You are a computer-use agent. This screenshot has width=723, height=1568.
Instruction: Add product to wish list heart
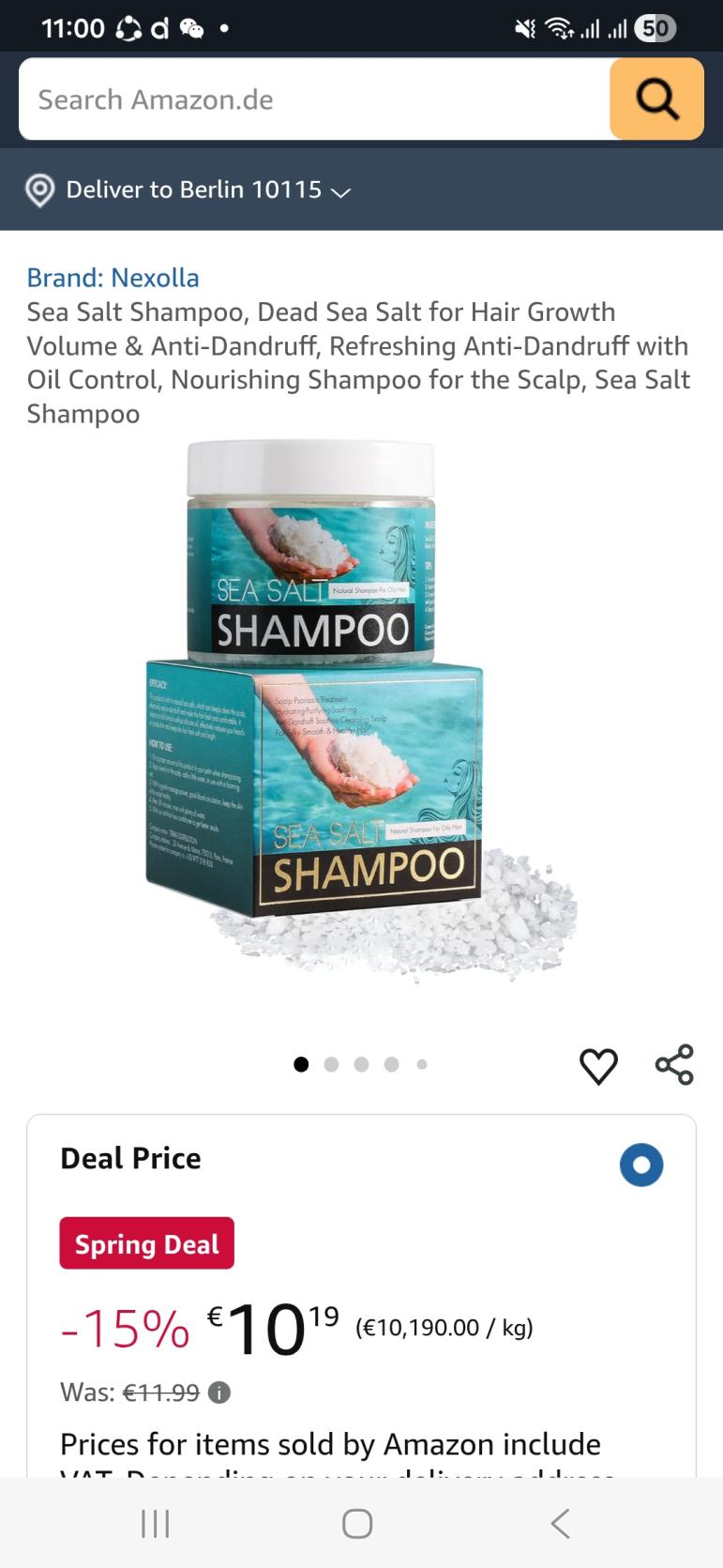(598, 1066)
